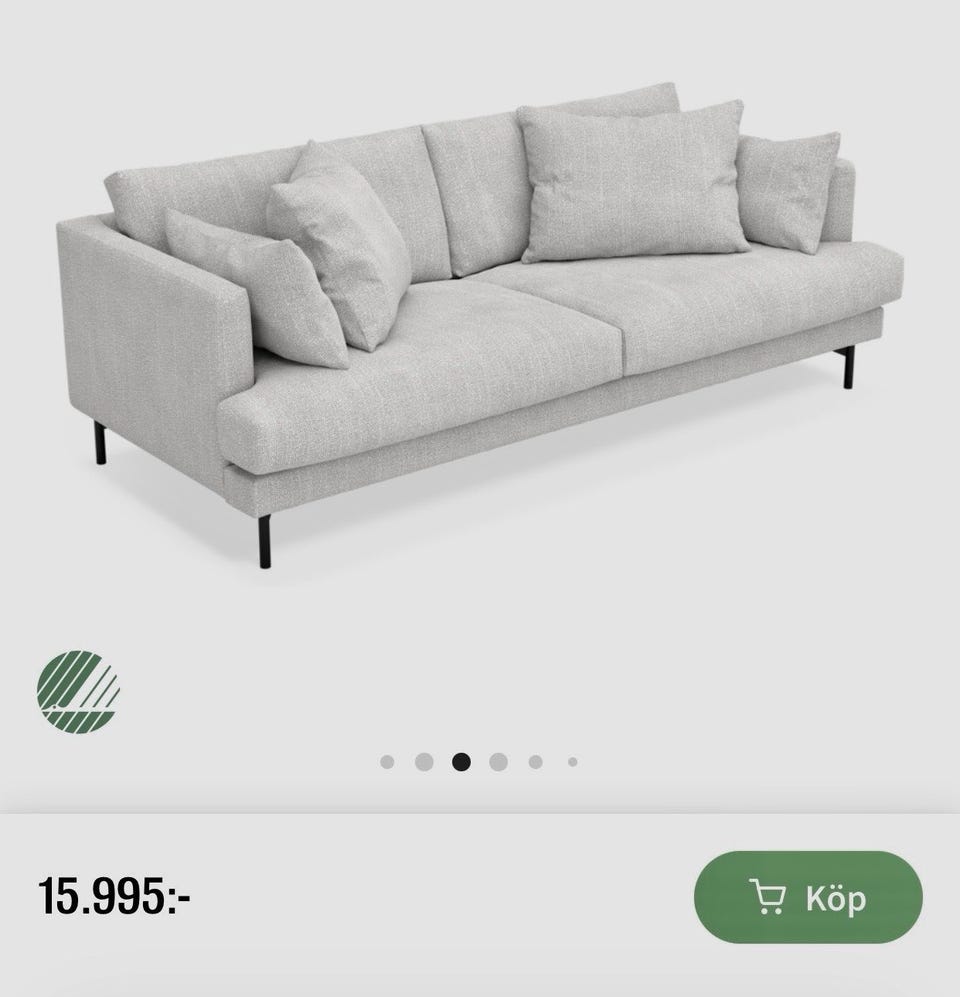Image resolution: width=960 pixels, height=997 pixels.
Task: Tap the Nordic Swan ecolabel icon
Action: [79, 690]
